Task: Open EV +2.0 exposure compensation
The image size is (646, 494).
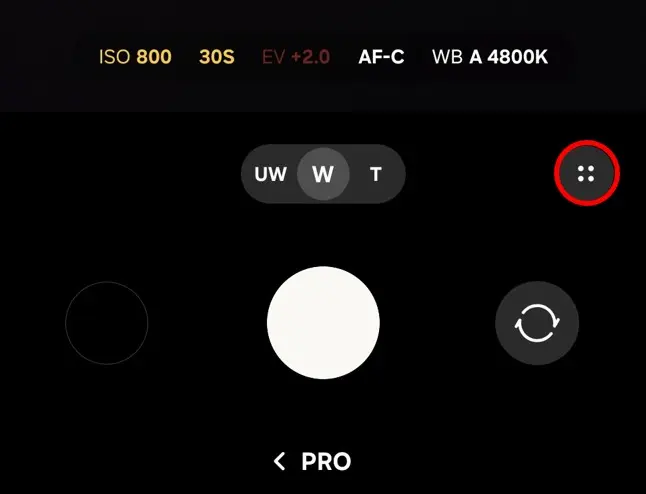Action: pos(295,57)
